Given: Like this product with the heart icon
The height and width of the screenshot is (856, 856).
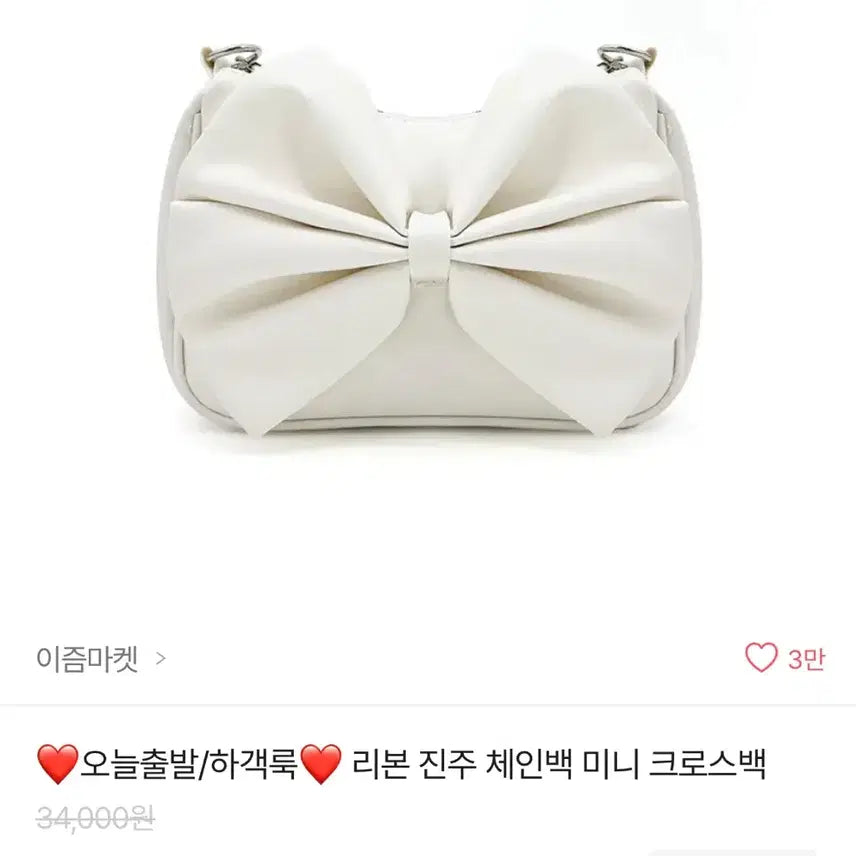Looking at the screenshot, I should [x=761, y=658].
